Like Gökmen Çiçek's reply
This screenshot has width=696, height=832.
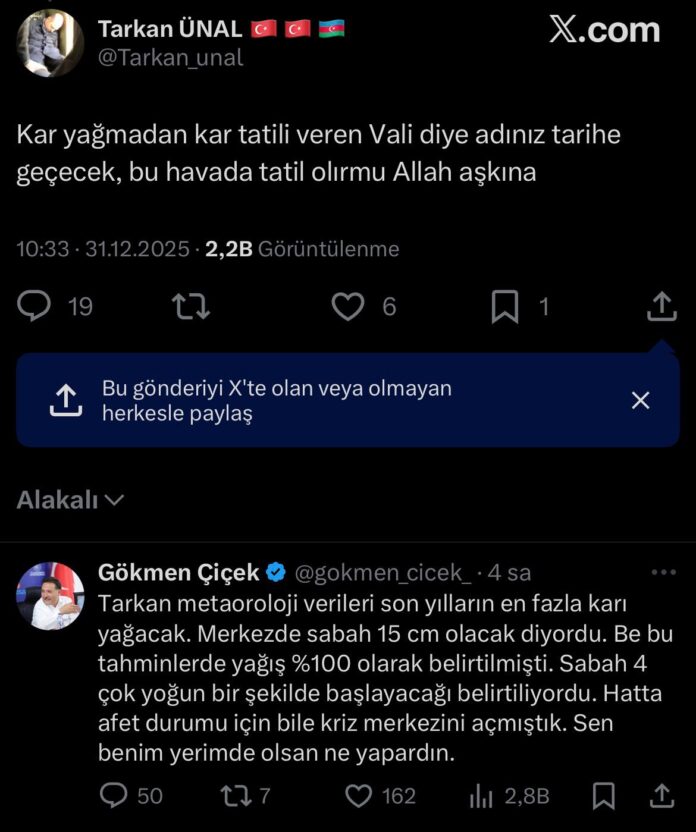(358, 795)
